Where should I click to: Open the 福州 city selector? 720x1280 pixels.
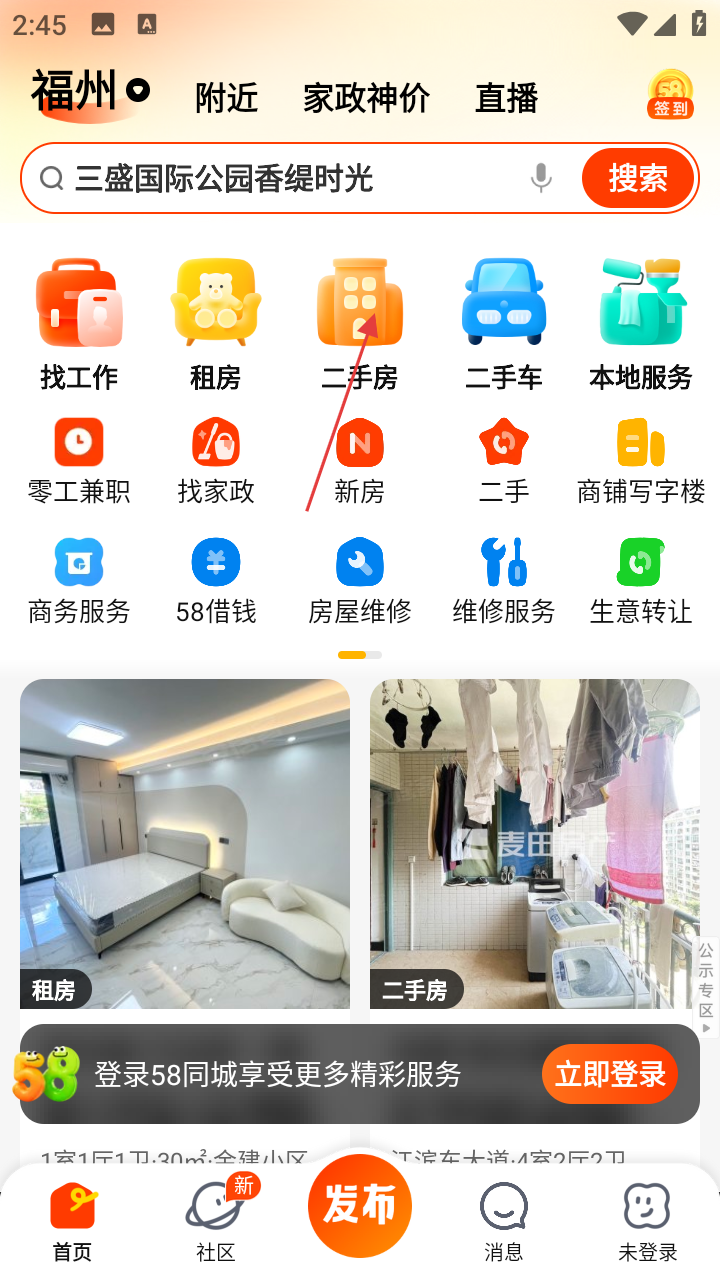[90, 93]
